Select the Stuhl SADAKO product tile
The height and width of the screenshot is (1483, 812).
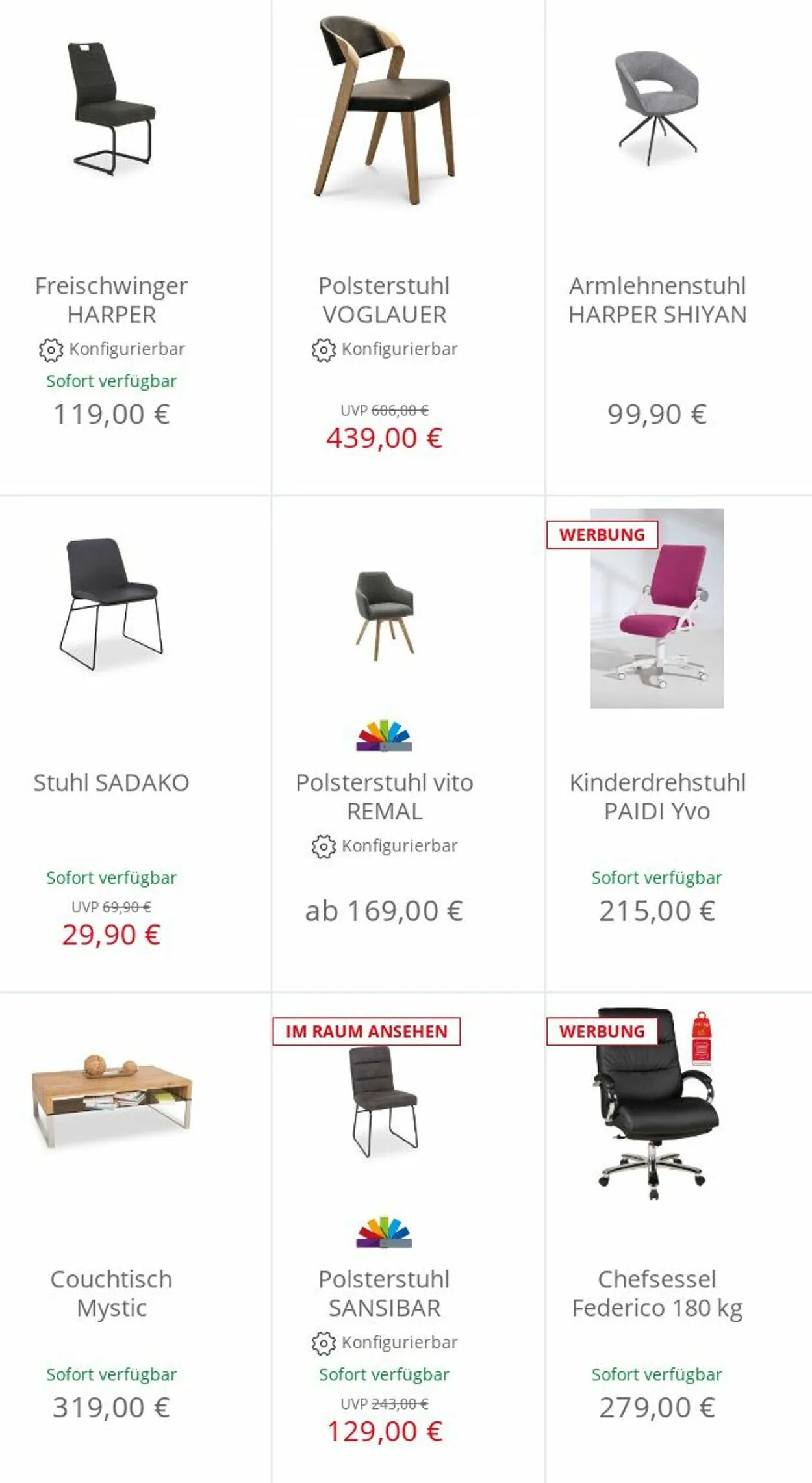pos(111,782)
